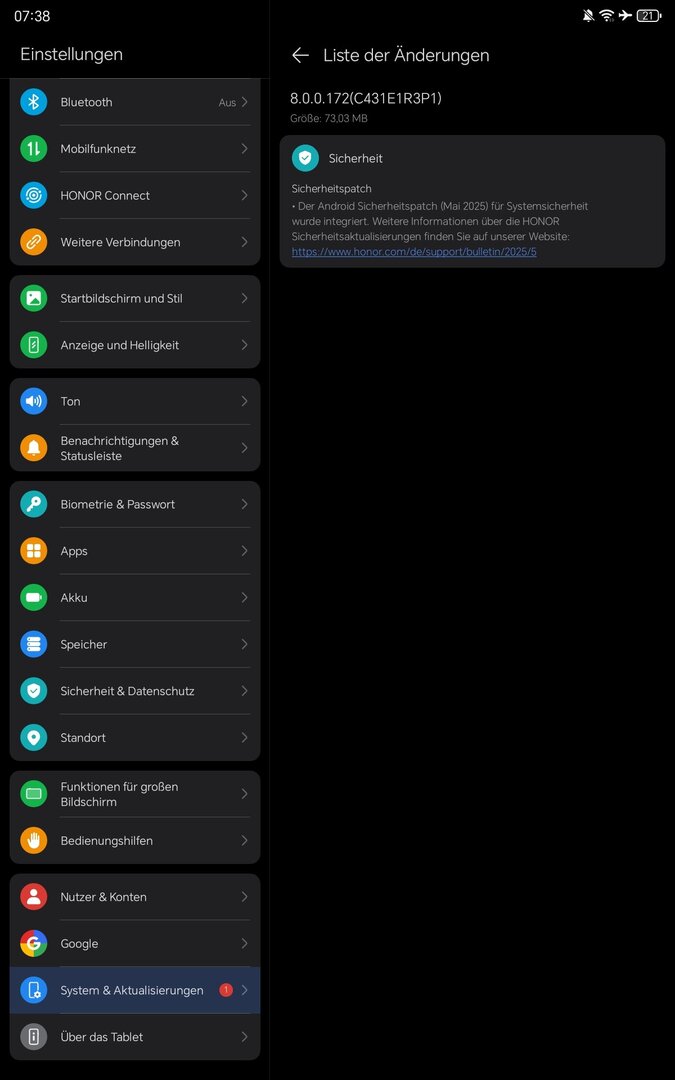Open Mobilfunknetz settings

[135, 149]
